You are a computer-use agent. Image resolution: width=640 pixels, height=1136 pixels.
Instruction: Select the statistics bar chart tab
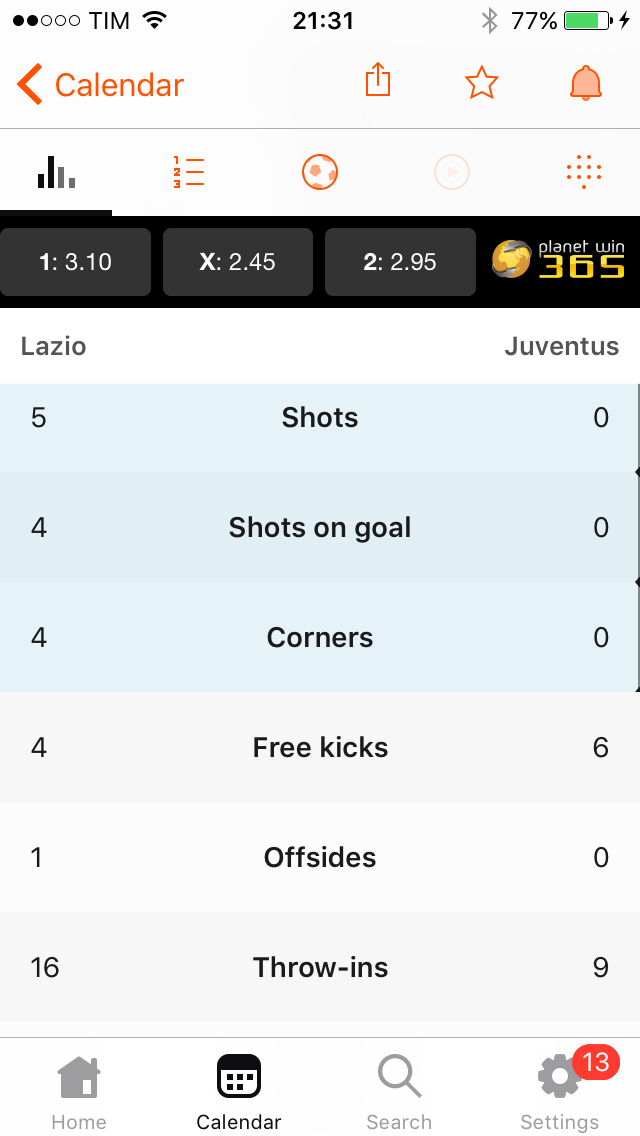tap(56, 172)
